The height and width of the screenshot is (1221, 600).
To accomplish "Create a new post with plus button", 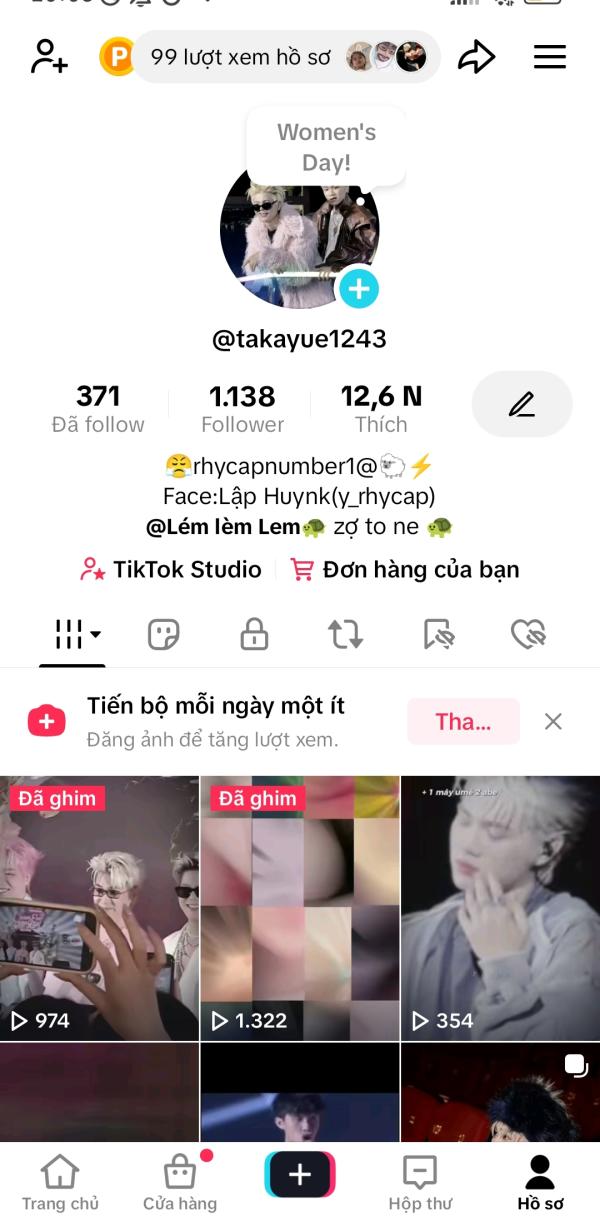I will (300, 1175).
